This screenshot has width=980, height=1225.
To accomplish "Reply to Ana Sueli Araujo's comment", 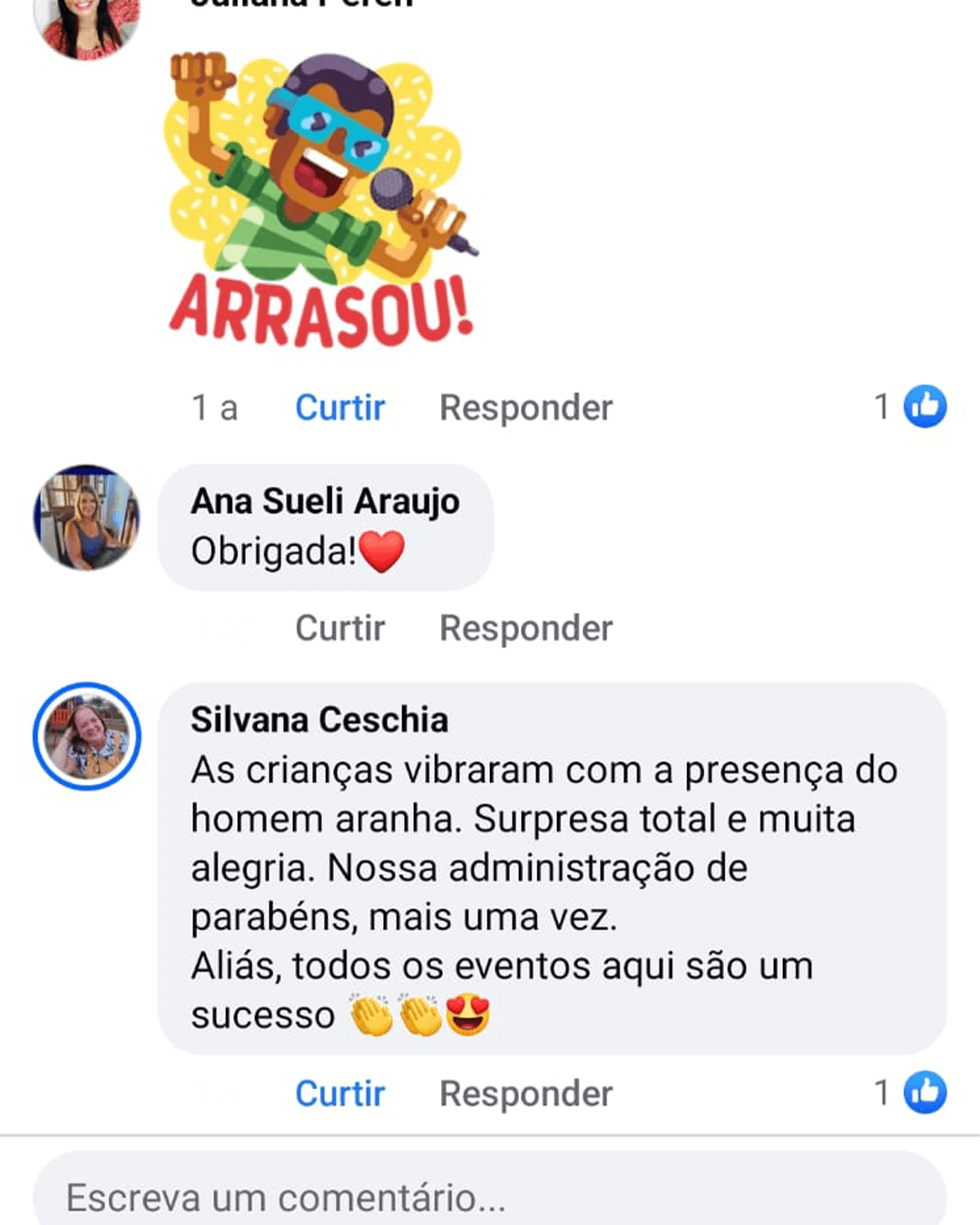I will (525, 628).
